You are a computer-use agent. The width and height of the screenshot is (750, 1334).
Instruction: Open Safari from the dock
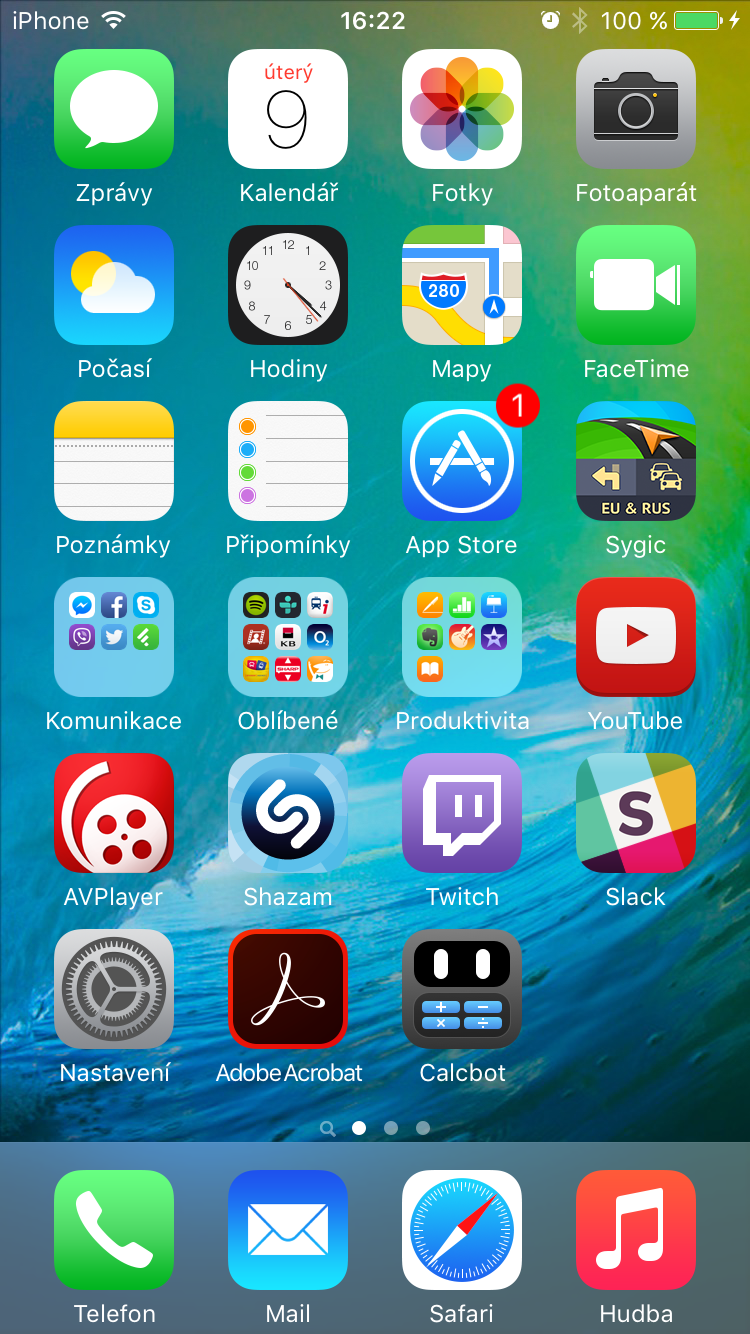(462, 1230)
